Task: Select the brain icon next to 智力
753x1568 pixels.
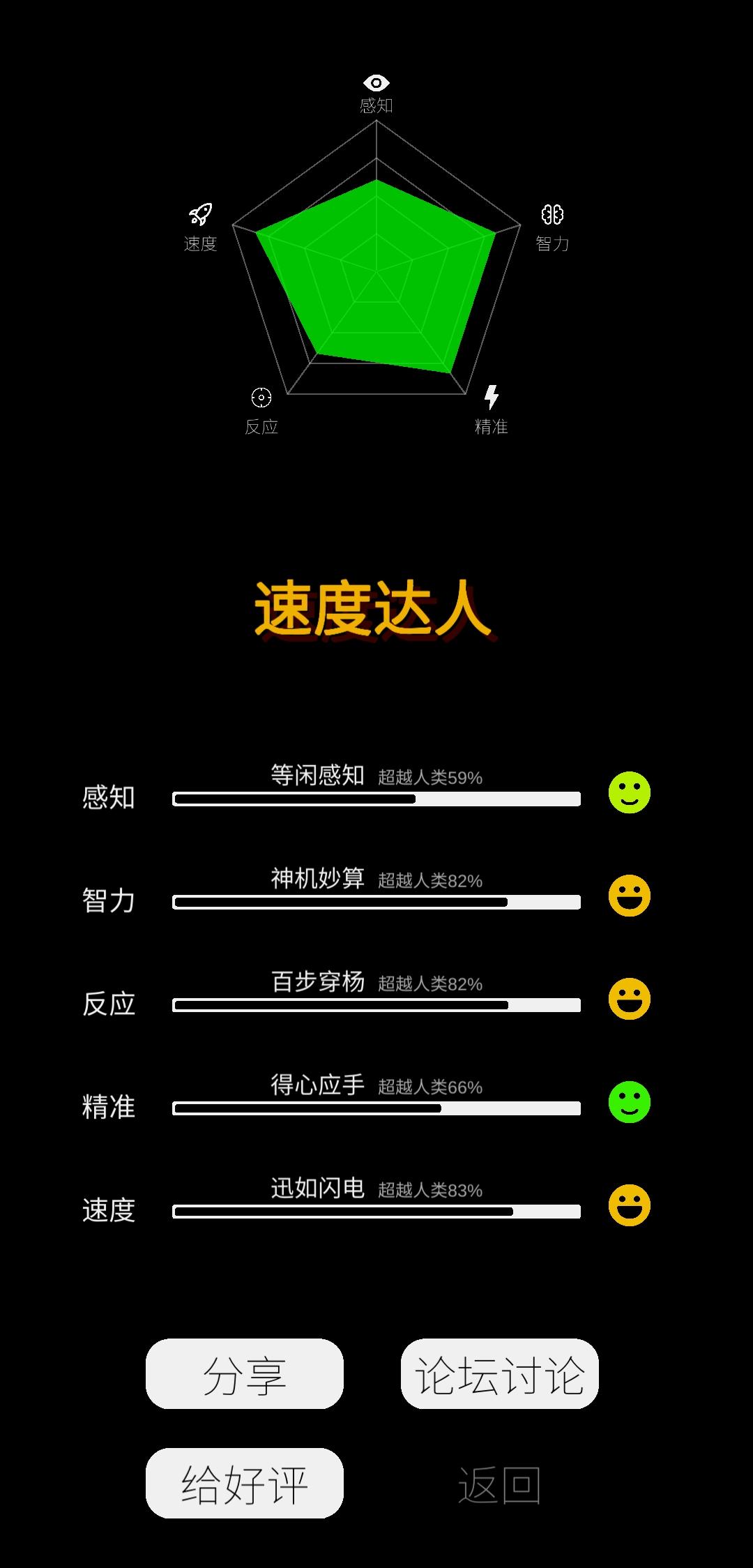Action: point(551,215)
